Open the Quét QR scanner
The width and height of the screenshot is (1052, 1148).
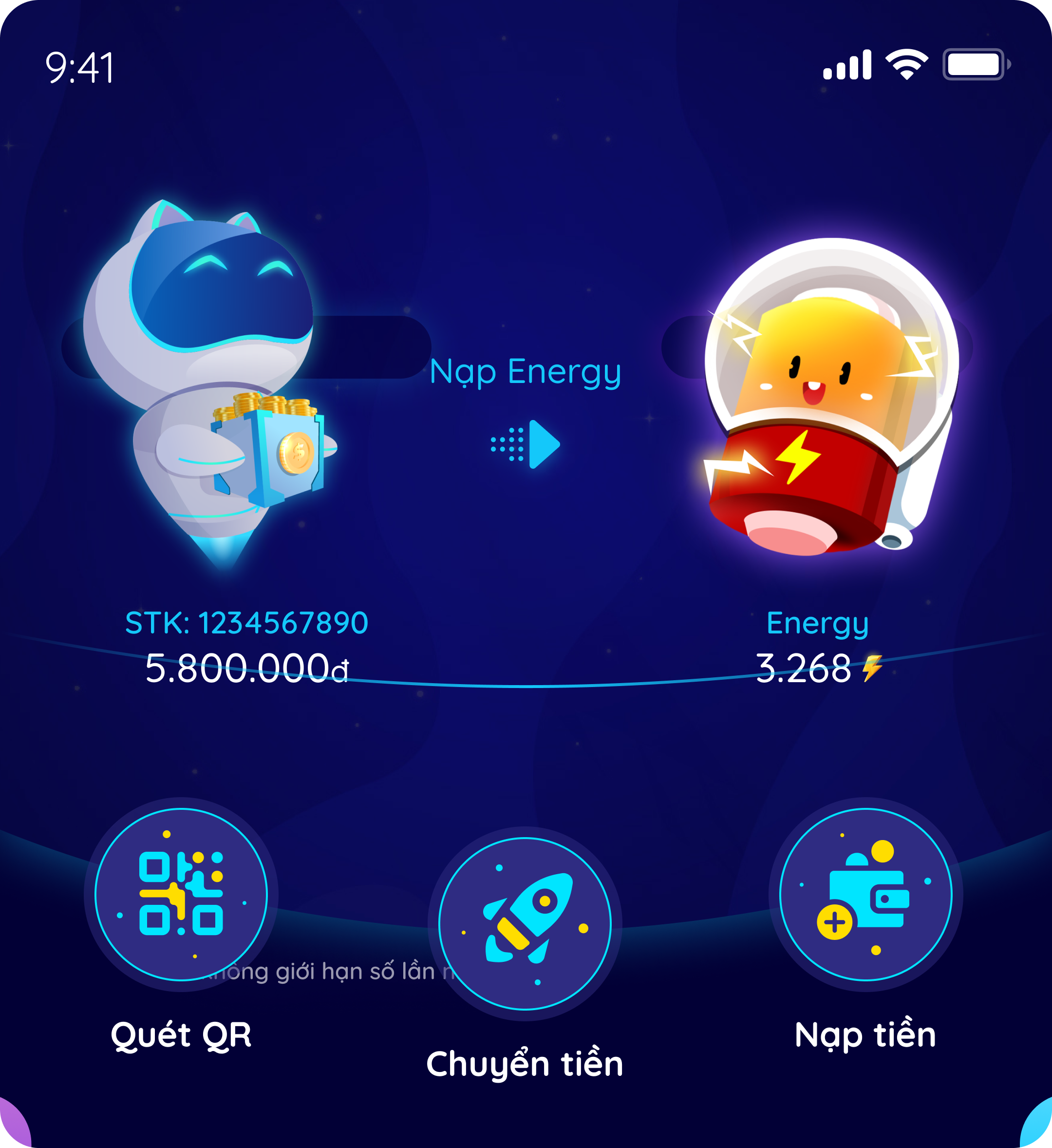pos(181,895)
